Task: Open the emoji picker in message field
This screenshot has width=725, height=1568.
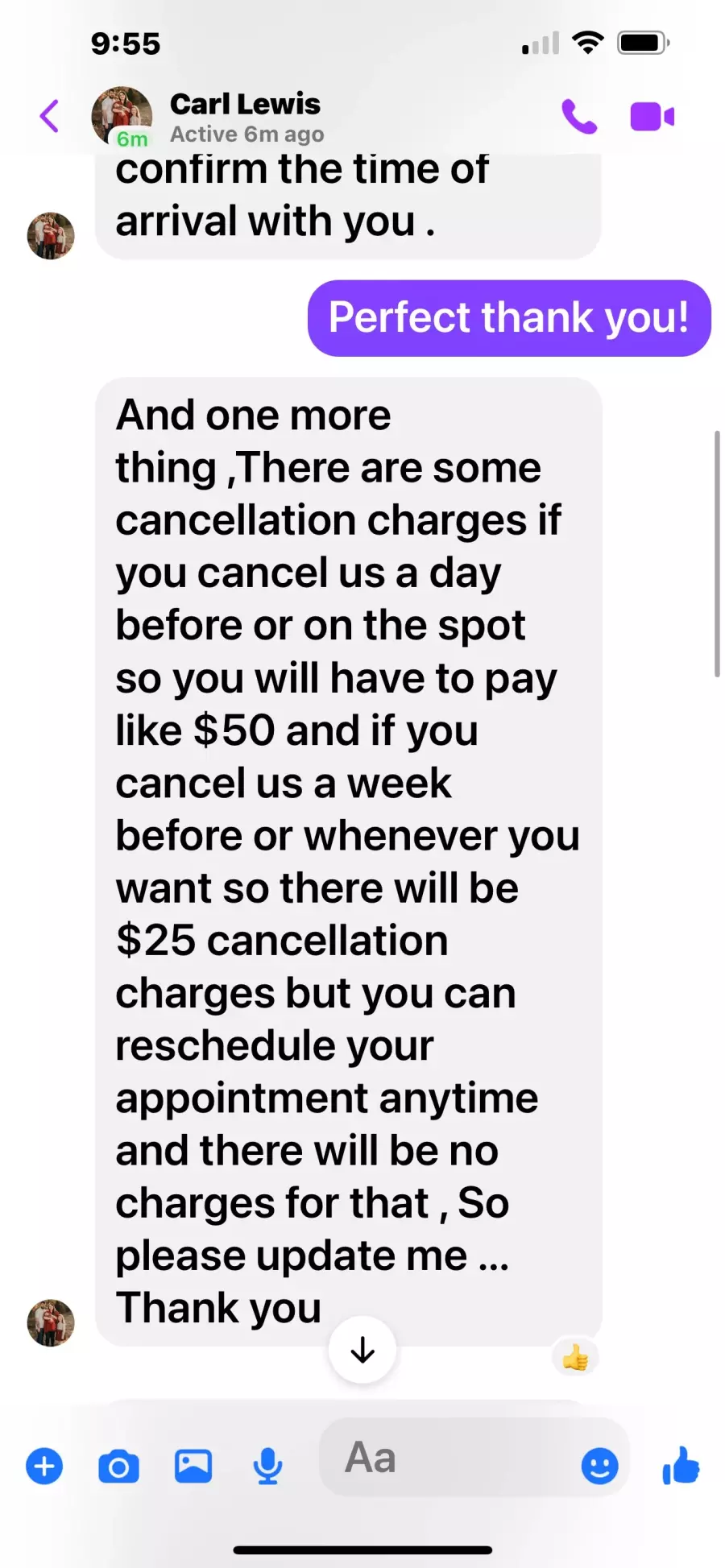Action: (600, 1466)
